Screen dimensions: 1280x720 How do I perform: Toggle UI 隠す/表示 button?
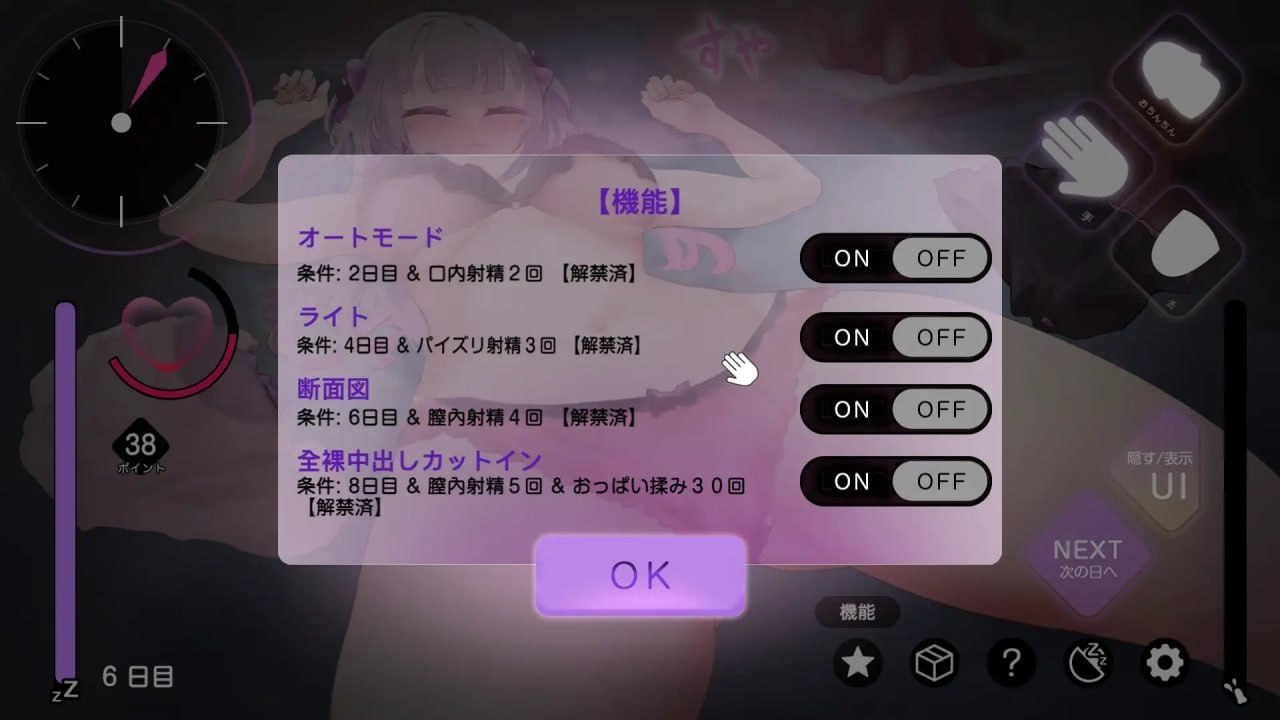coord(1160,478)
